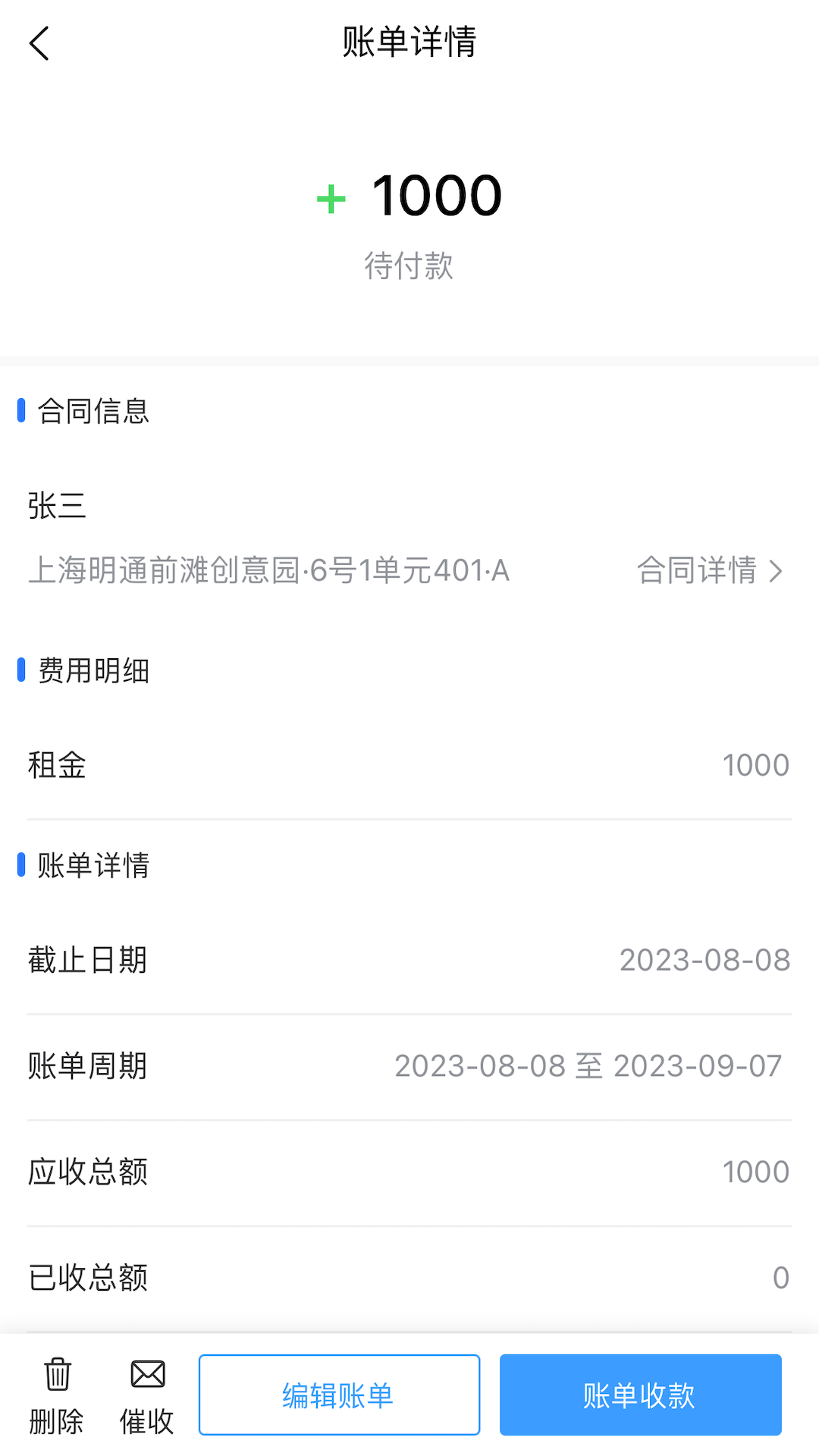This screenshot has width=819, height=1456.
Task: Send a payment reminder via 催收
Action: click(147, 1395)
